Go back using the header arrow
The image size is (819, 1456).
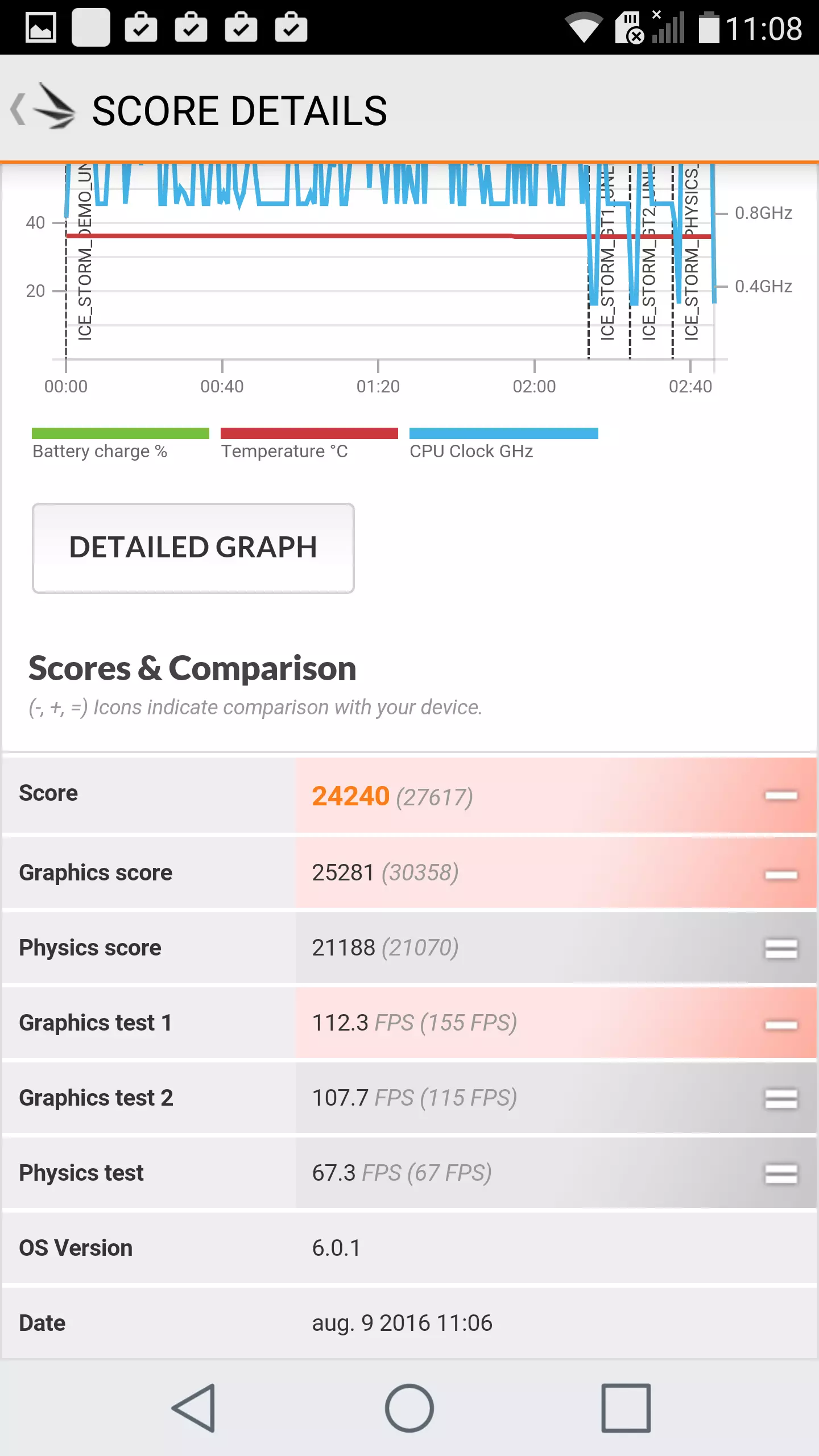[x=19, y=110]
